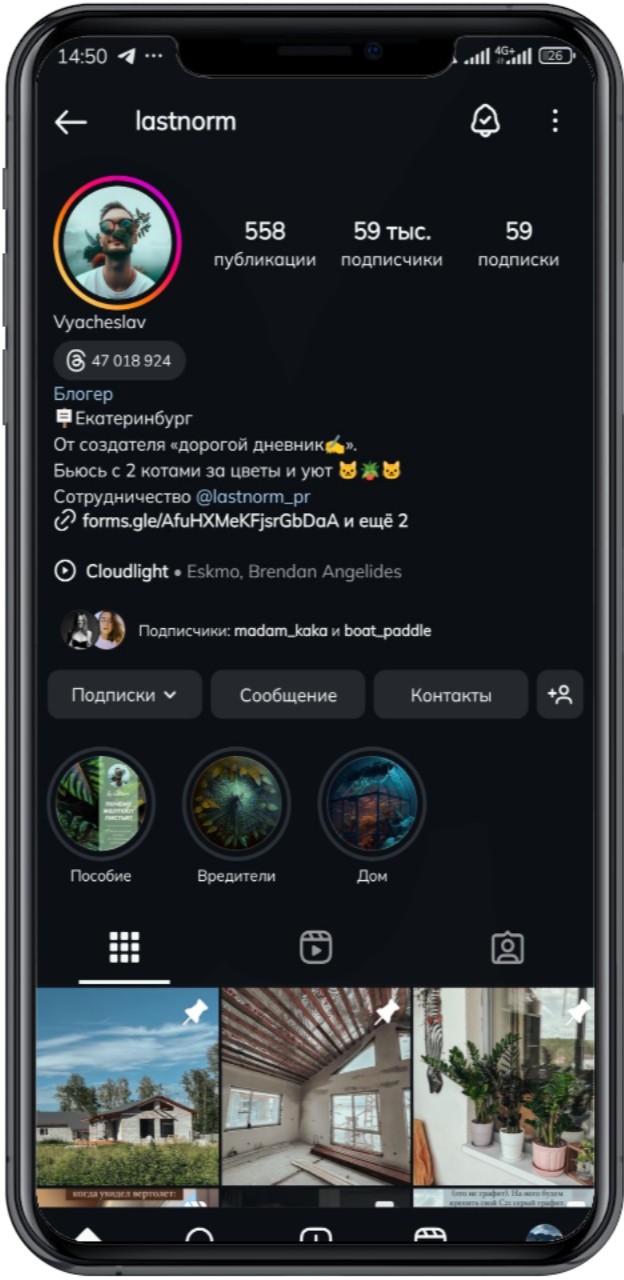624x1280 pixels.
Task: Open the notification bell settings
Action: 485,122
